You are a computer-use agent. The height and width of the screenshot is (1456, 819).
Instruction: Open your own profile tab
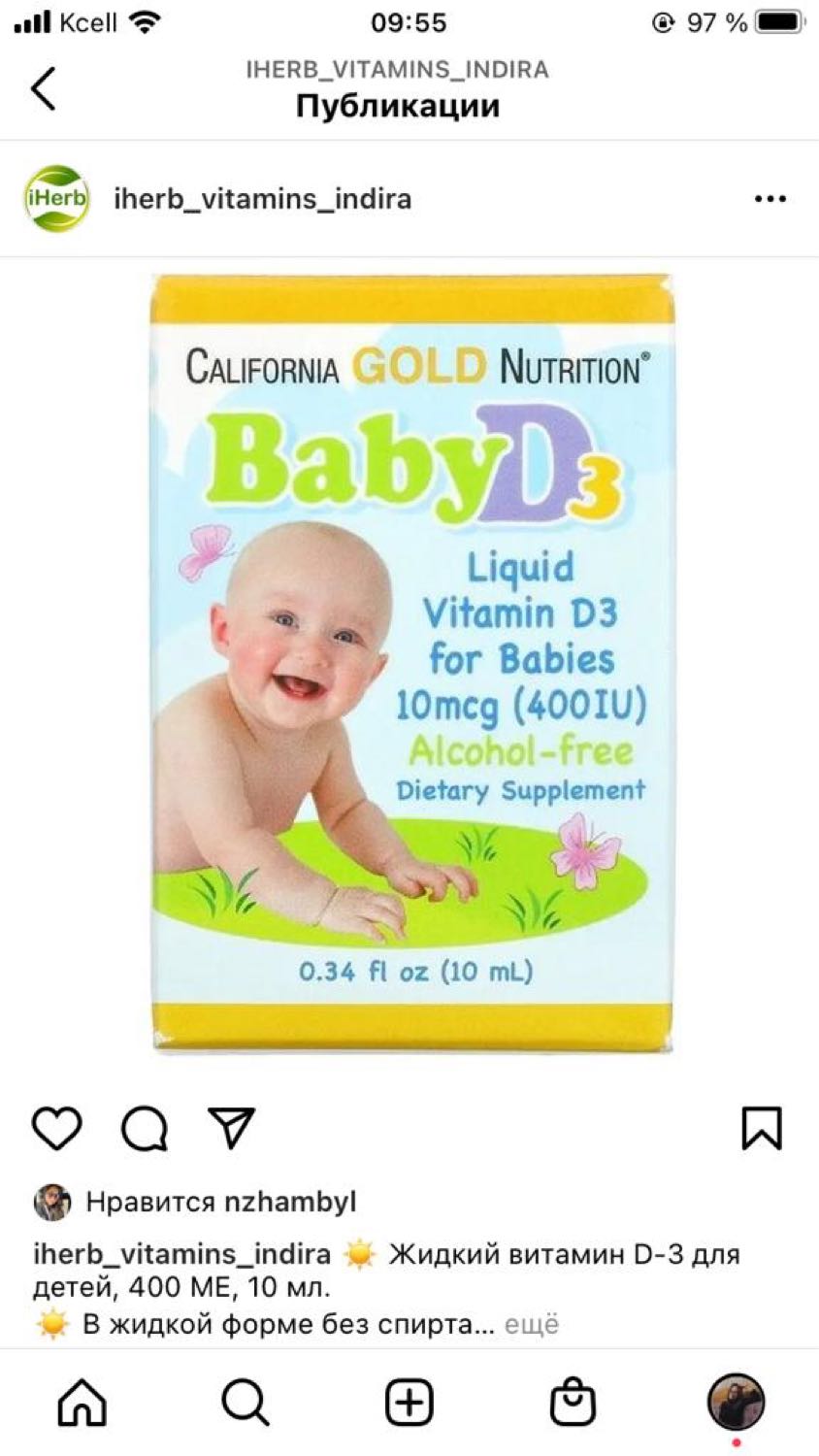coord(737,1403)
